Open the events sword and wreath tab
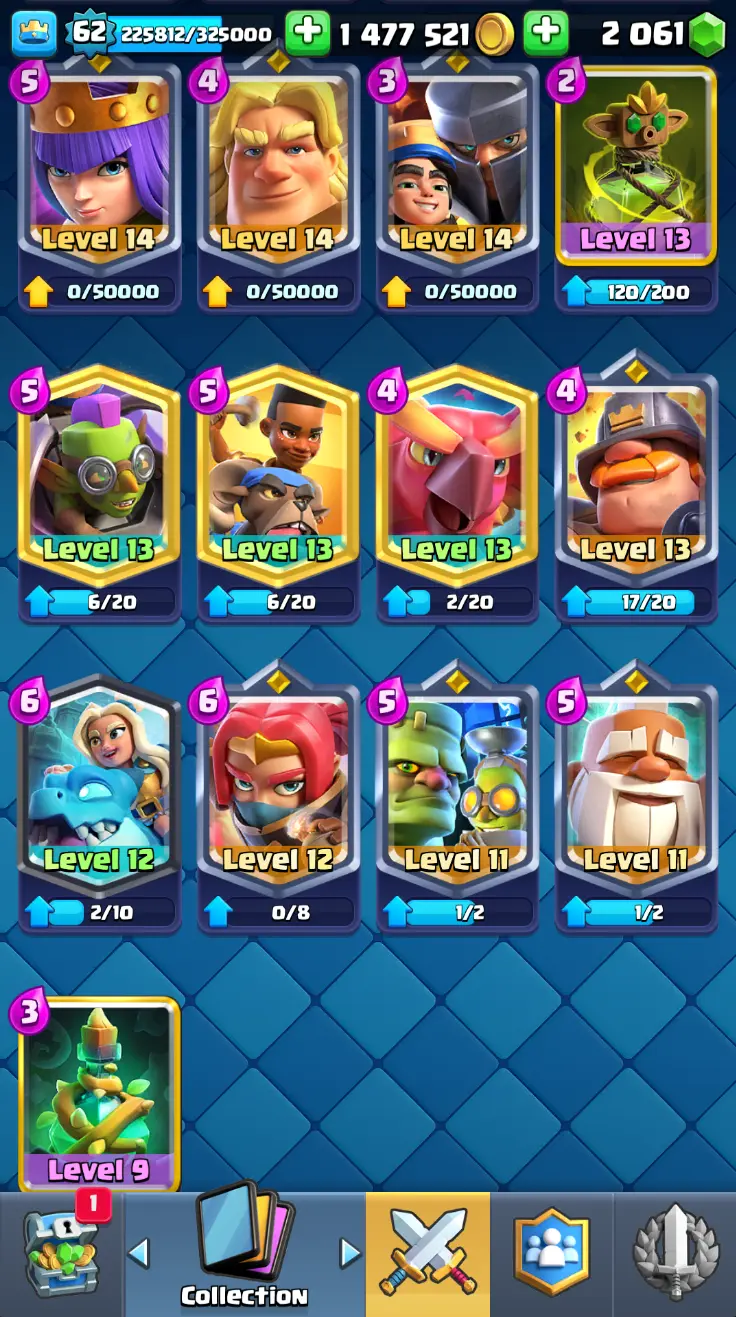 point(675,1254)
